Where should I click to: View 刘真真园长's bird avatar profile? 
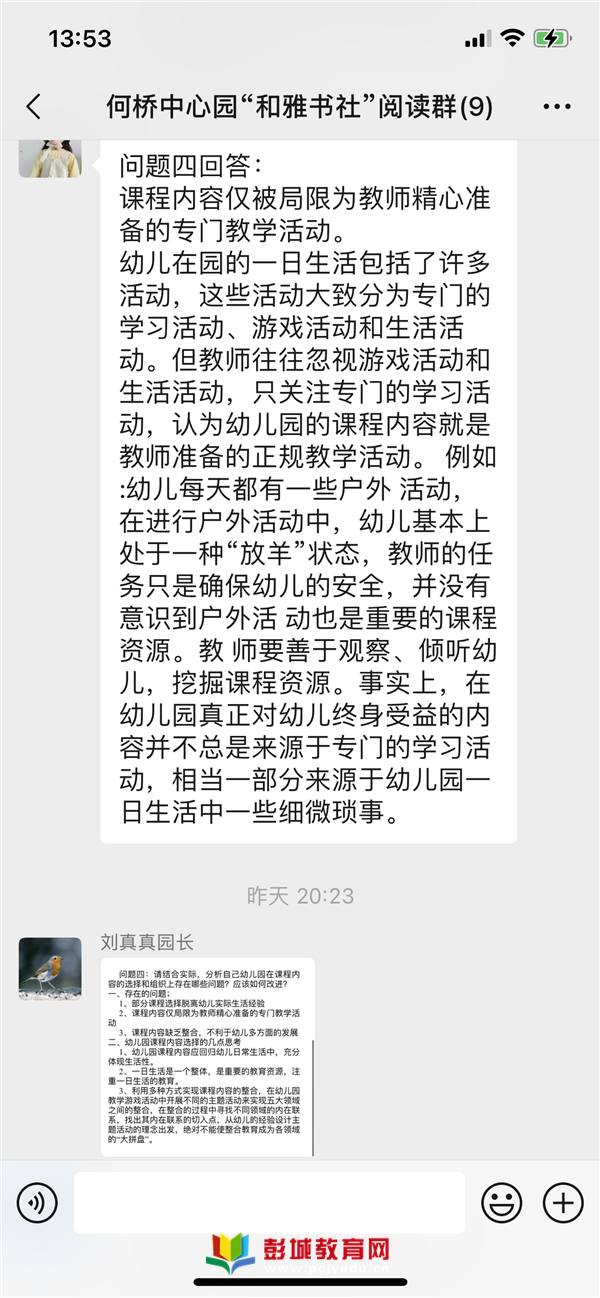coord(50,968)
